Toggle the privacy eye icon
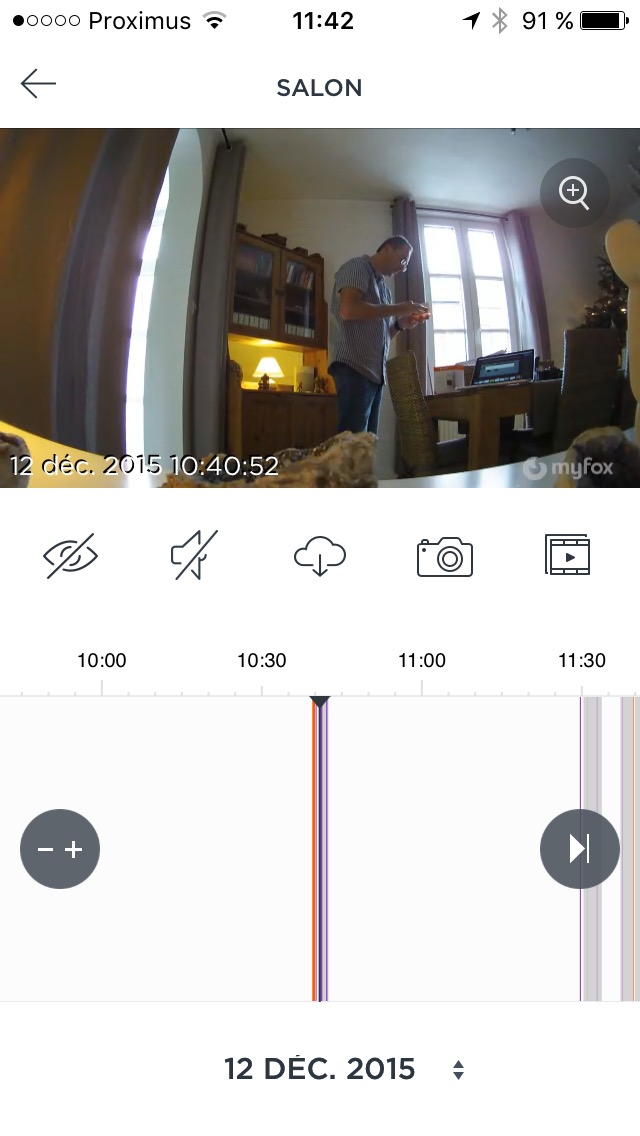Screen dimensions: 640x1136 71,556
